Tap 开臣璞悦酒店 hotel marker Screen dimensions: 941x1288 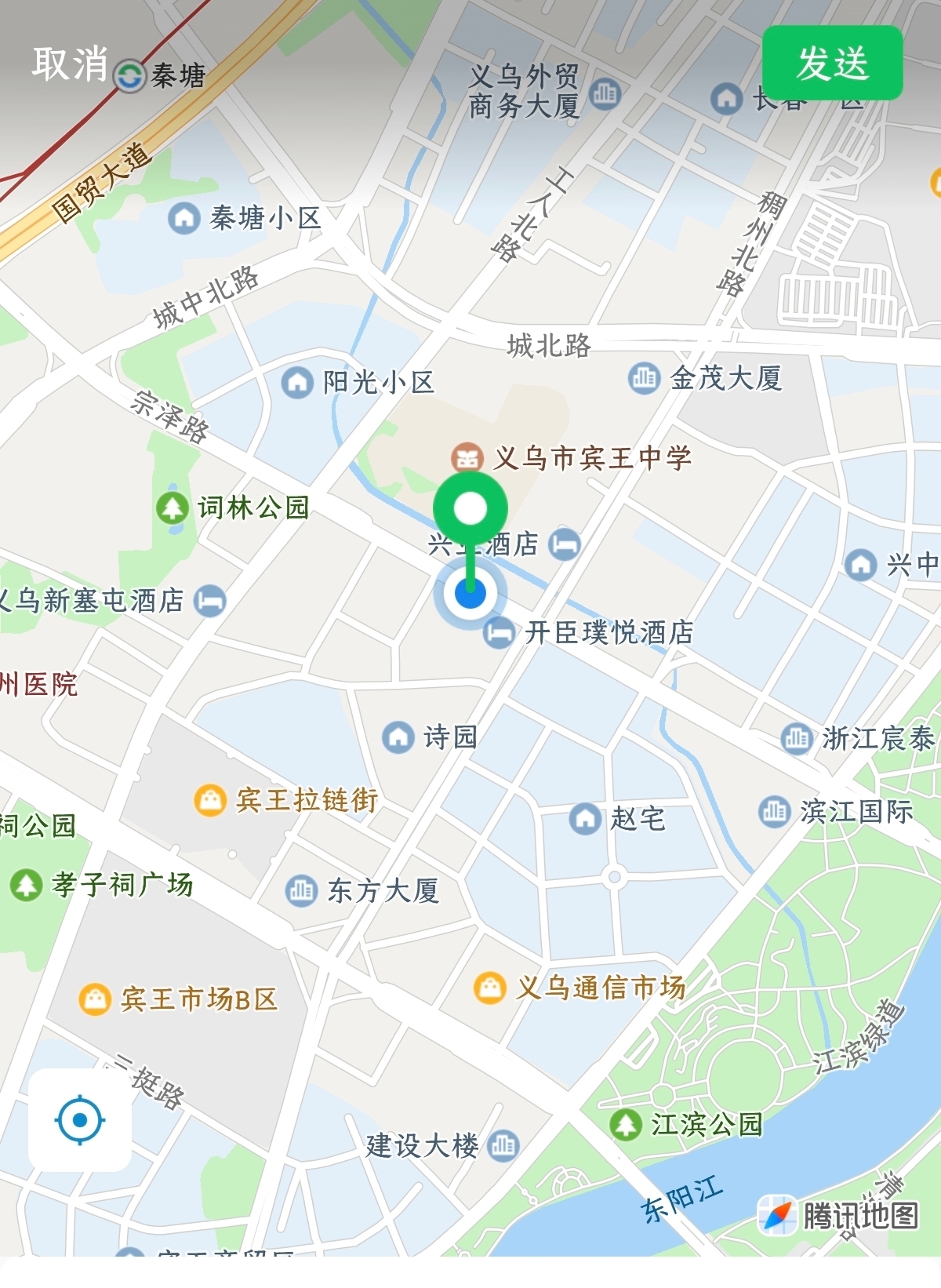point(499,632)
